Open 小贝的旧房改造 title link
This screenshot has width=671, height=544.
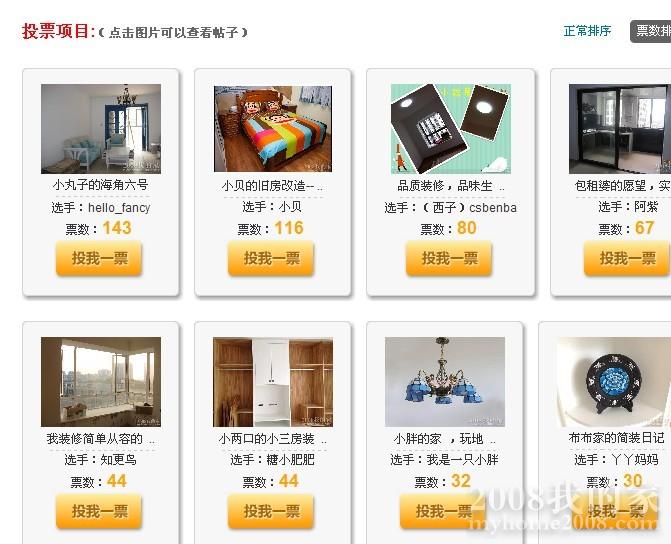point(268,186)
